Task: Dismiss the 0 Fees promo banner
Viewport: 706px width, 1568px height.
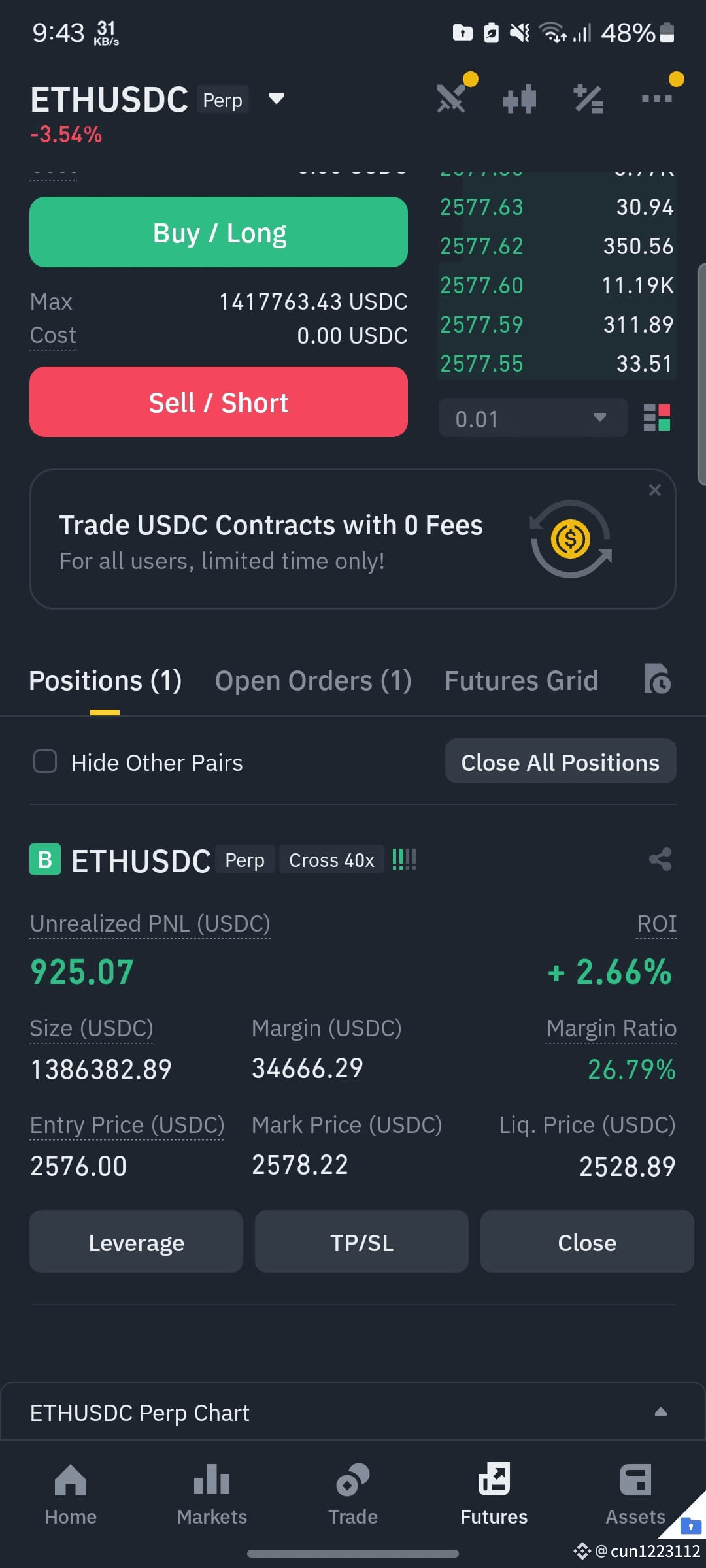Action: point(654,490)
